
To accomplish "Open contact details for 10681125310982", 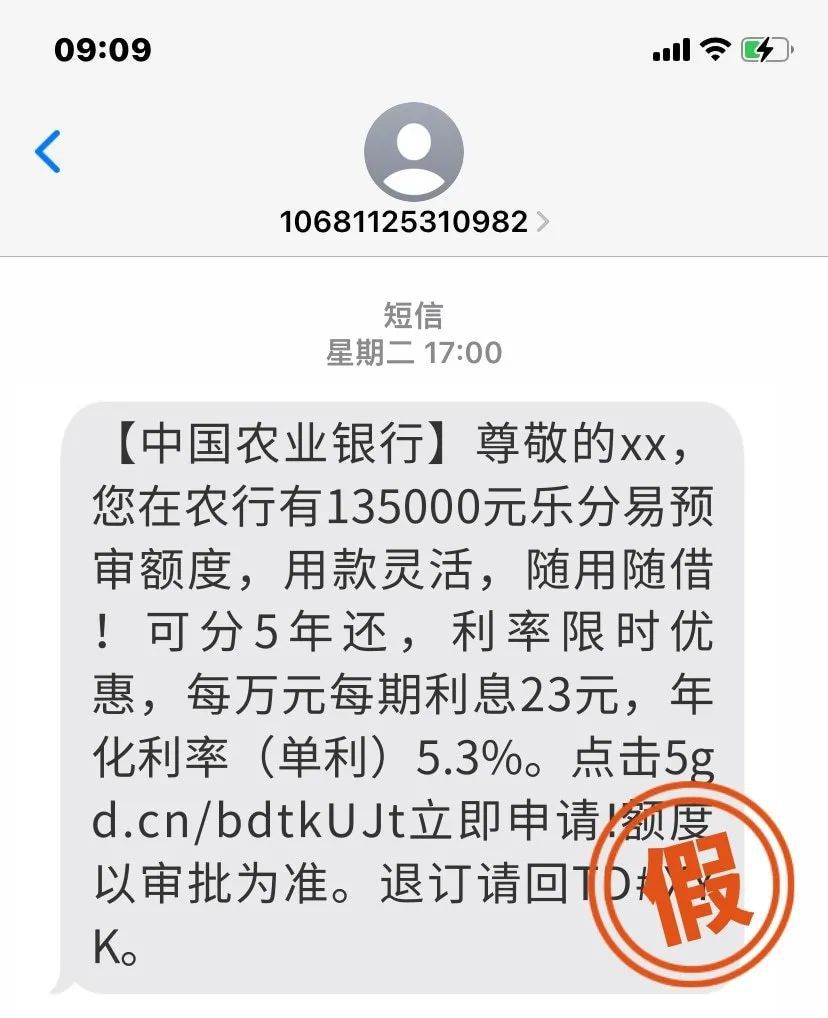I will (x=413, y=220).
